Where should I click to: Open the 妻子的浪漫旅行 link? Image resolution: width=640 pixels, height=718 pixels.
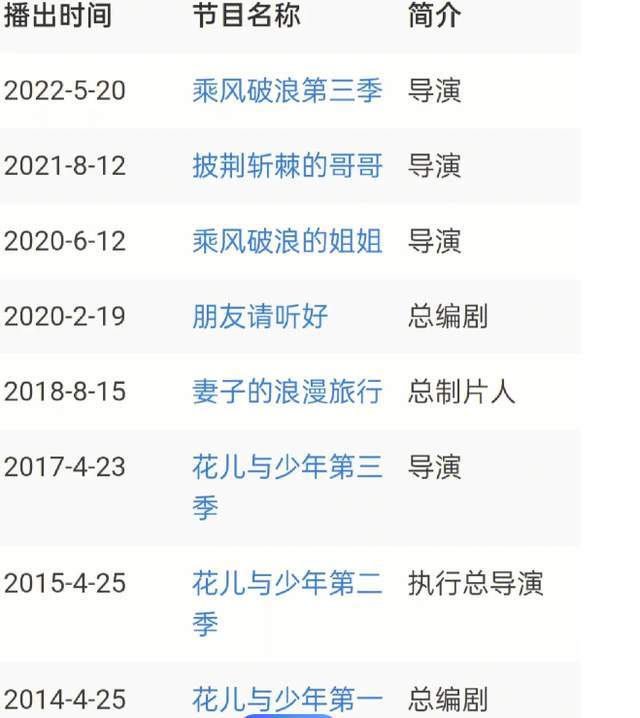[x=287, y=391]
